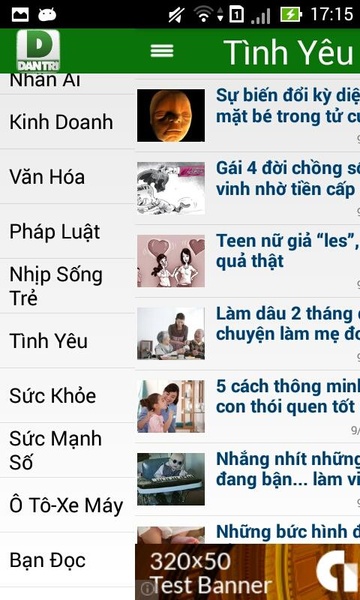Select Sức Mạnh Số category
This screenshot has width=360, height=600.
pyautogui.click(x=67, y=450)
